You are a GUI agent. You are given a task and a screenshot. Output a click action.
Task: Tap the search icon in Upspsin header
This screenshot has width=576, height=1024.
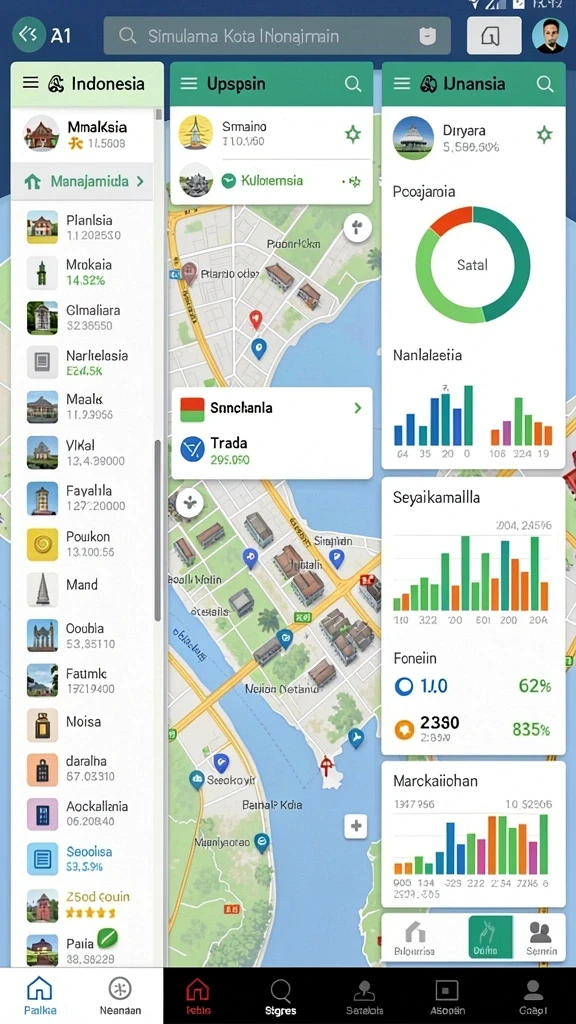click(x=353, y=84)
